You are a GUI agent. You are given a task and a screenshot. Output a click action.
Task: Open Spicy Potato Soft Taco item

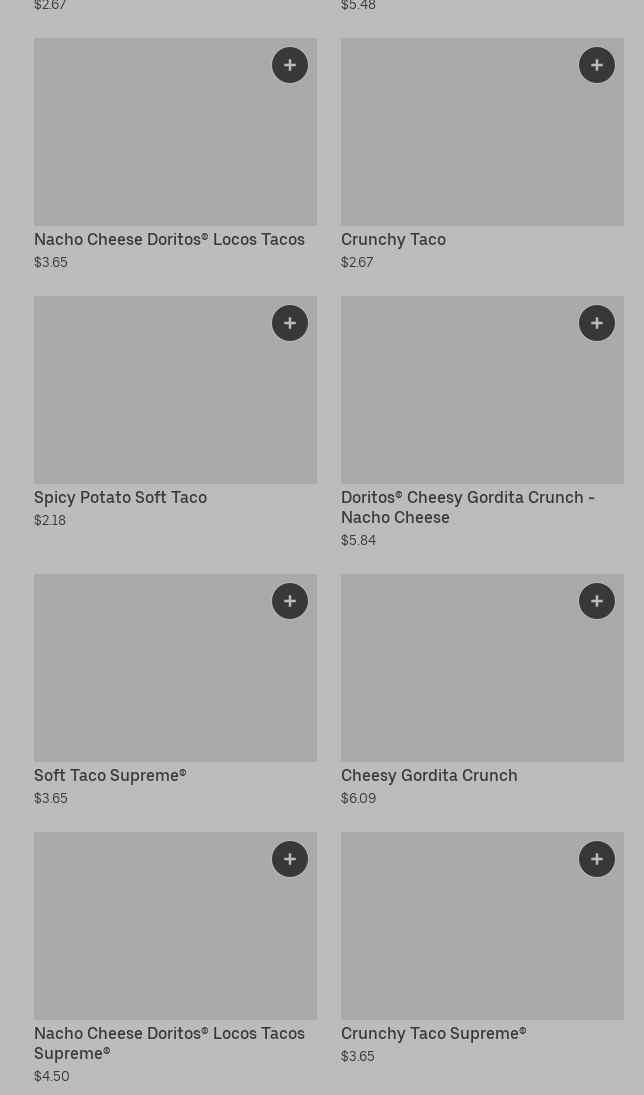120,498
